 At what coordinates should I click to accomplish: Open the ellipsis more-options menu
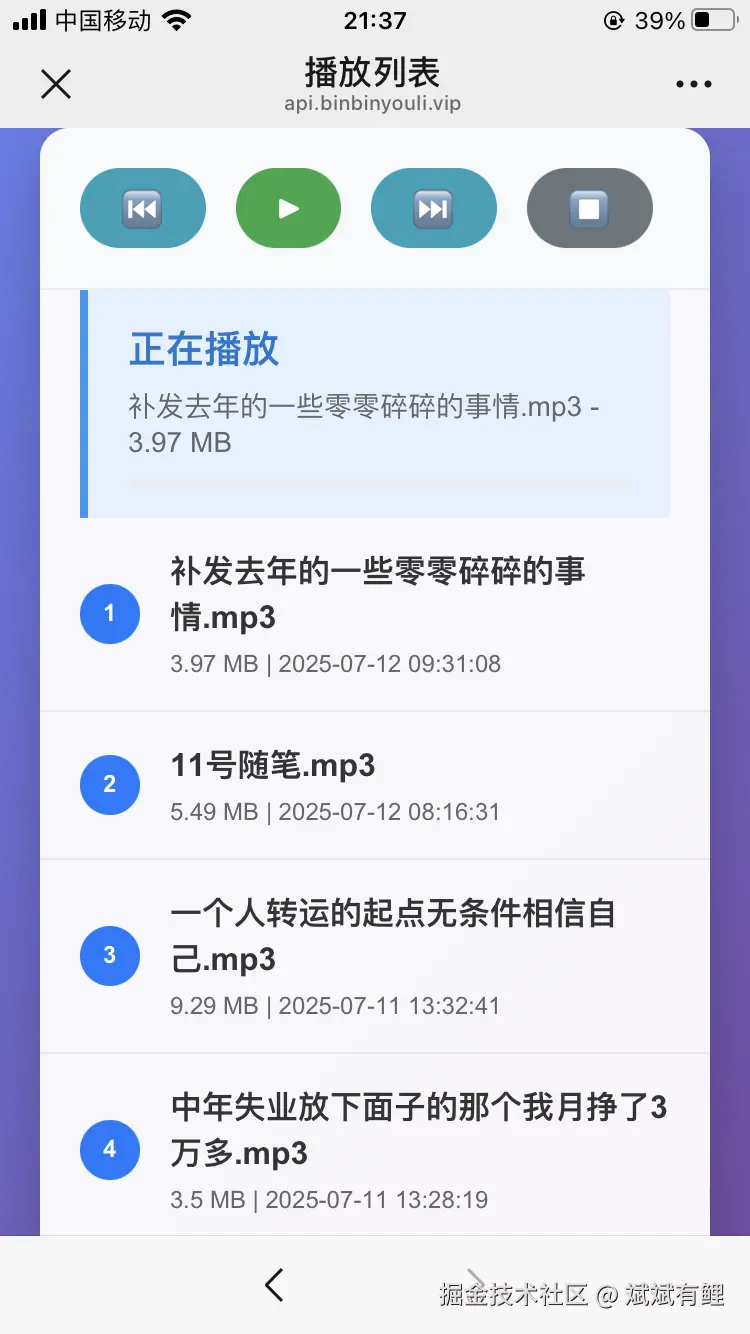point(694,84)
